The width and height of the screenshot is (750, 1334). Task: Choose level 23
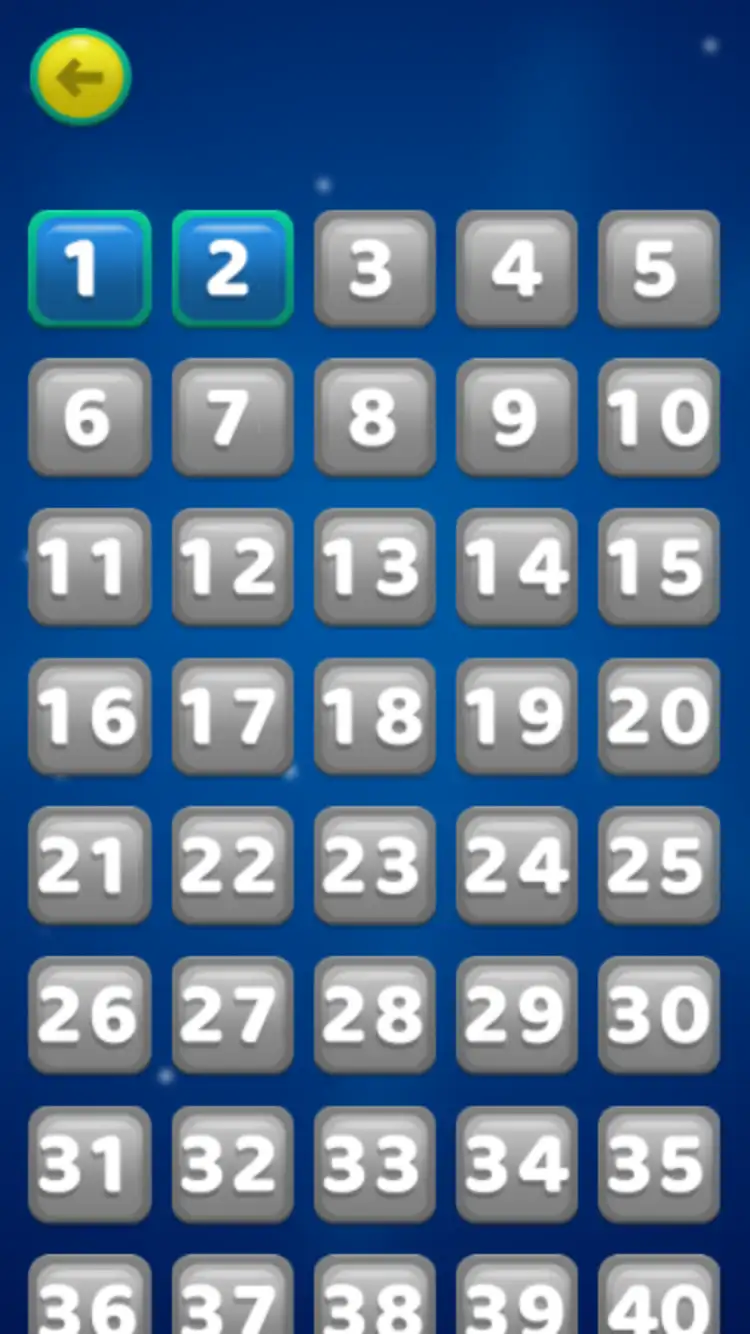(x=374, y=865)
